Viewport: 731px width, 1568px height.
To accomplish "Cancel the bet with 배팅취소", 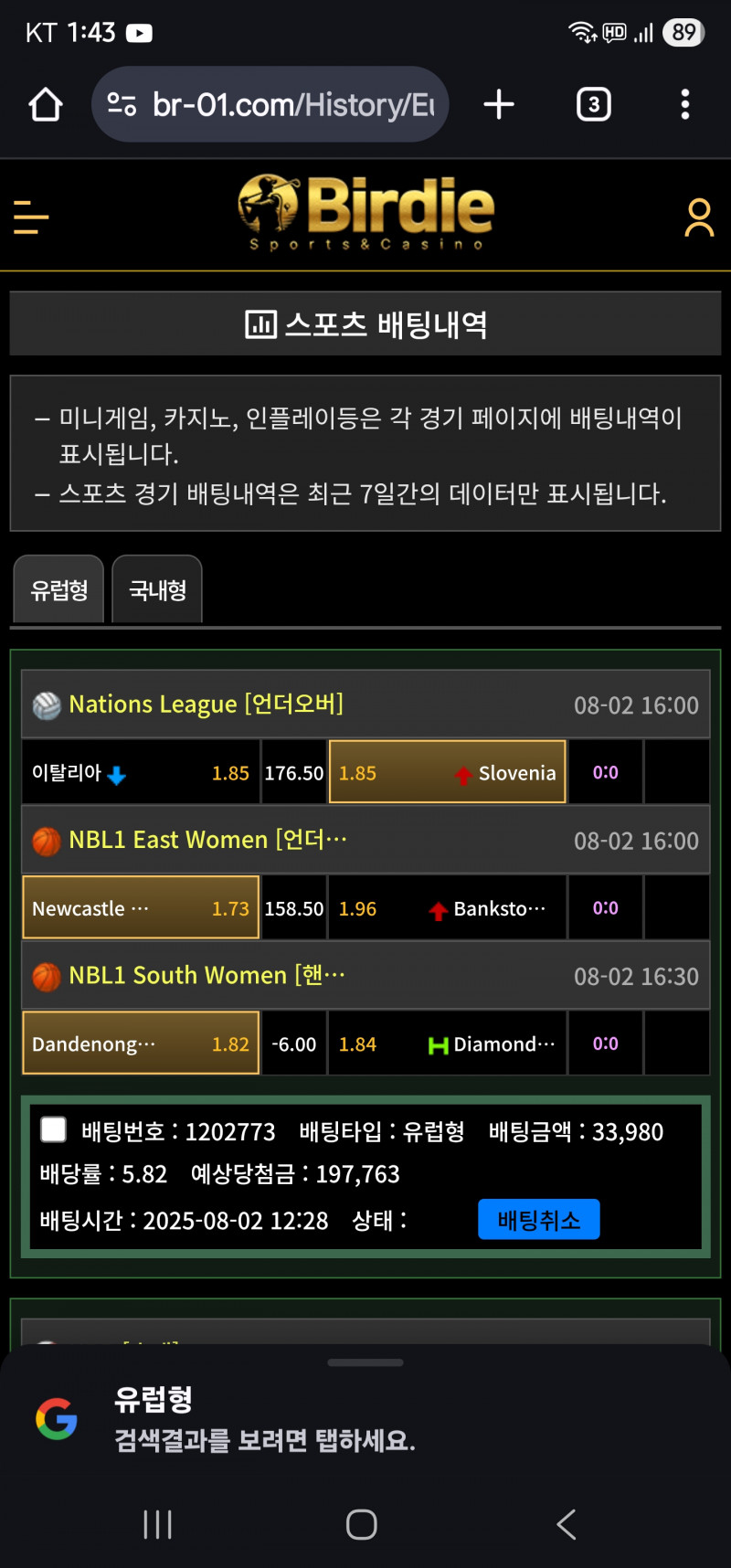I will pos(538,1220).
